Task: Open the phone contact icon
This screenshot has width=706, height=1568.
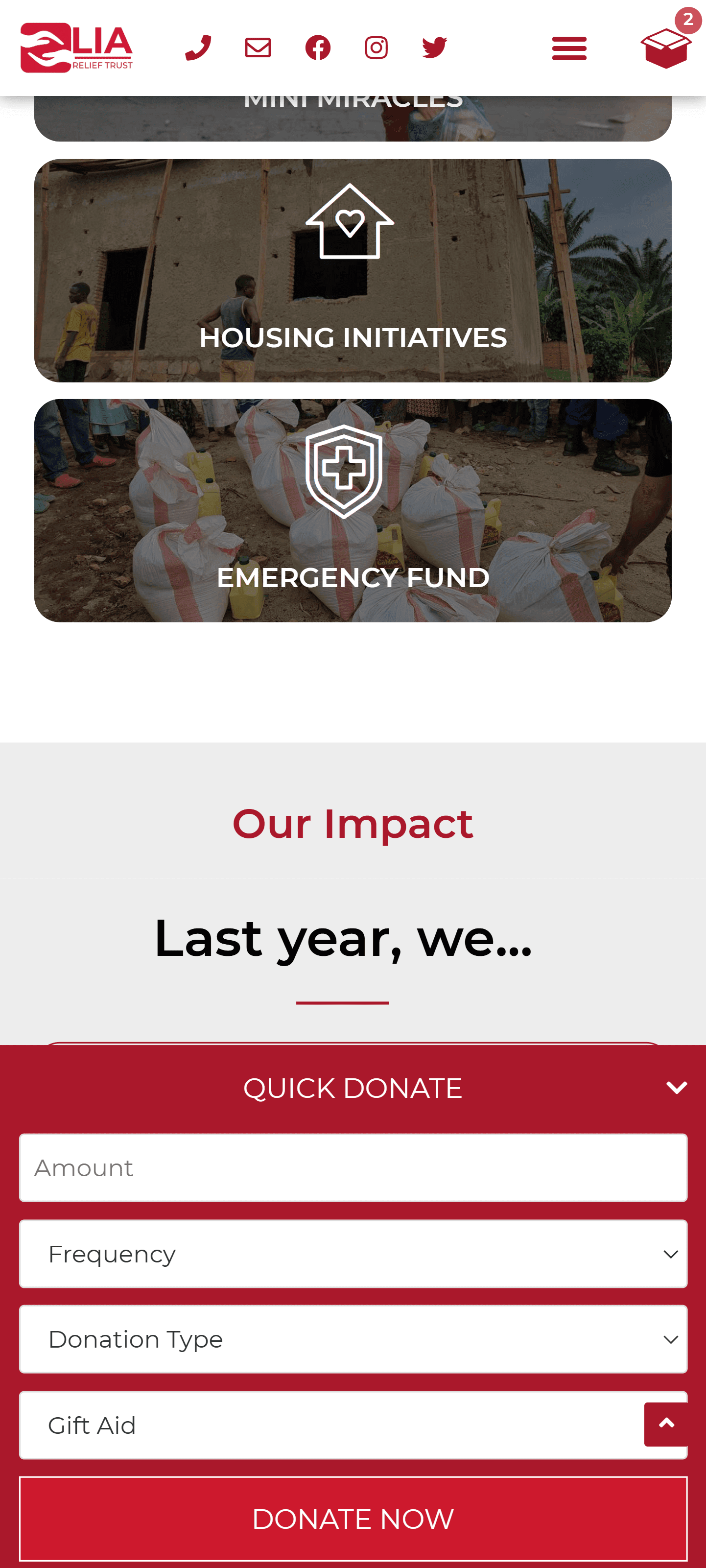Action: (198, 48)
